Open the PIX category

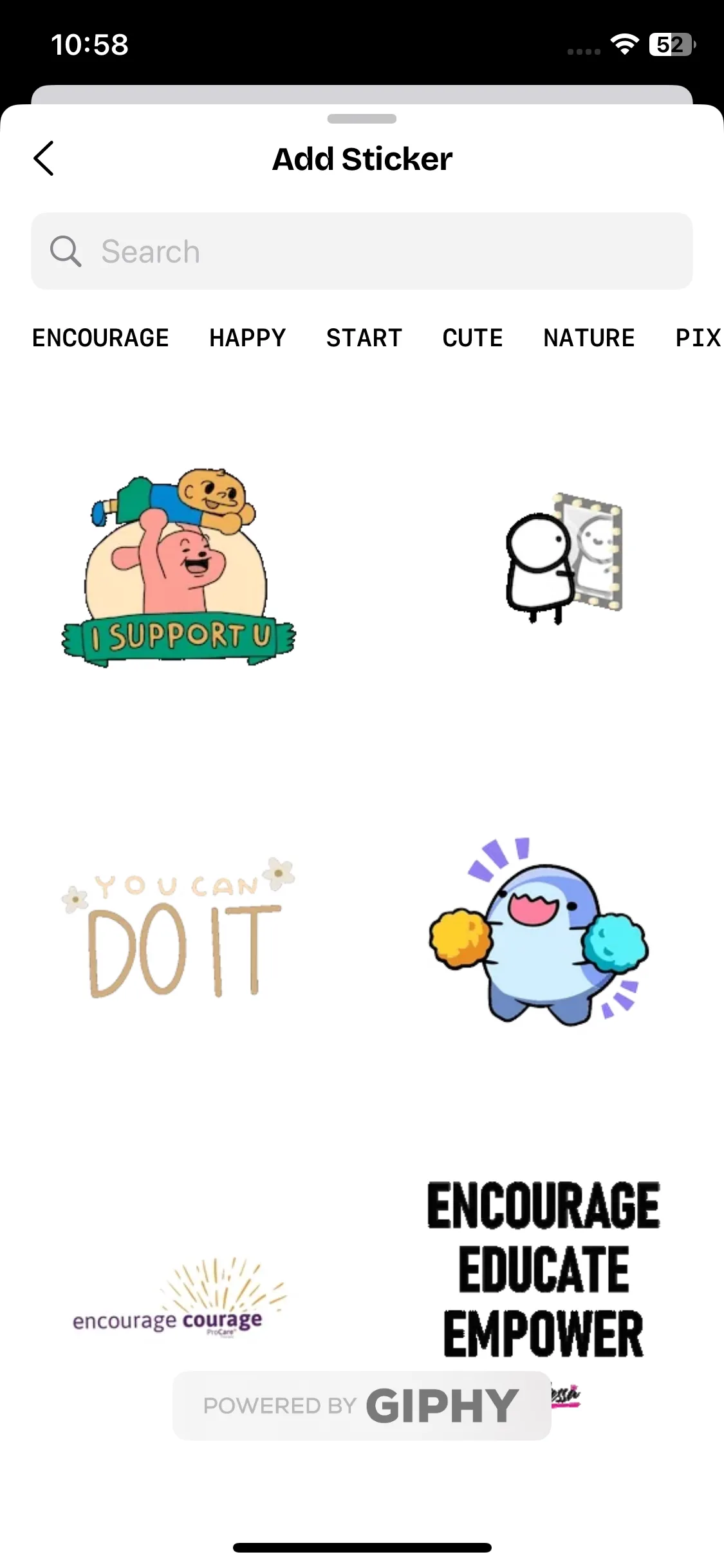coord(698,337)
